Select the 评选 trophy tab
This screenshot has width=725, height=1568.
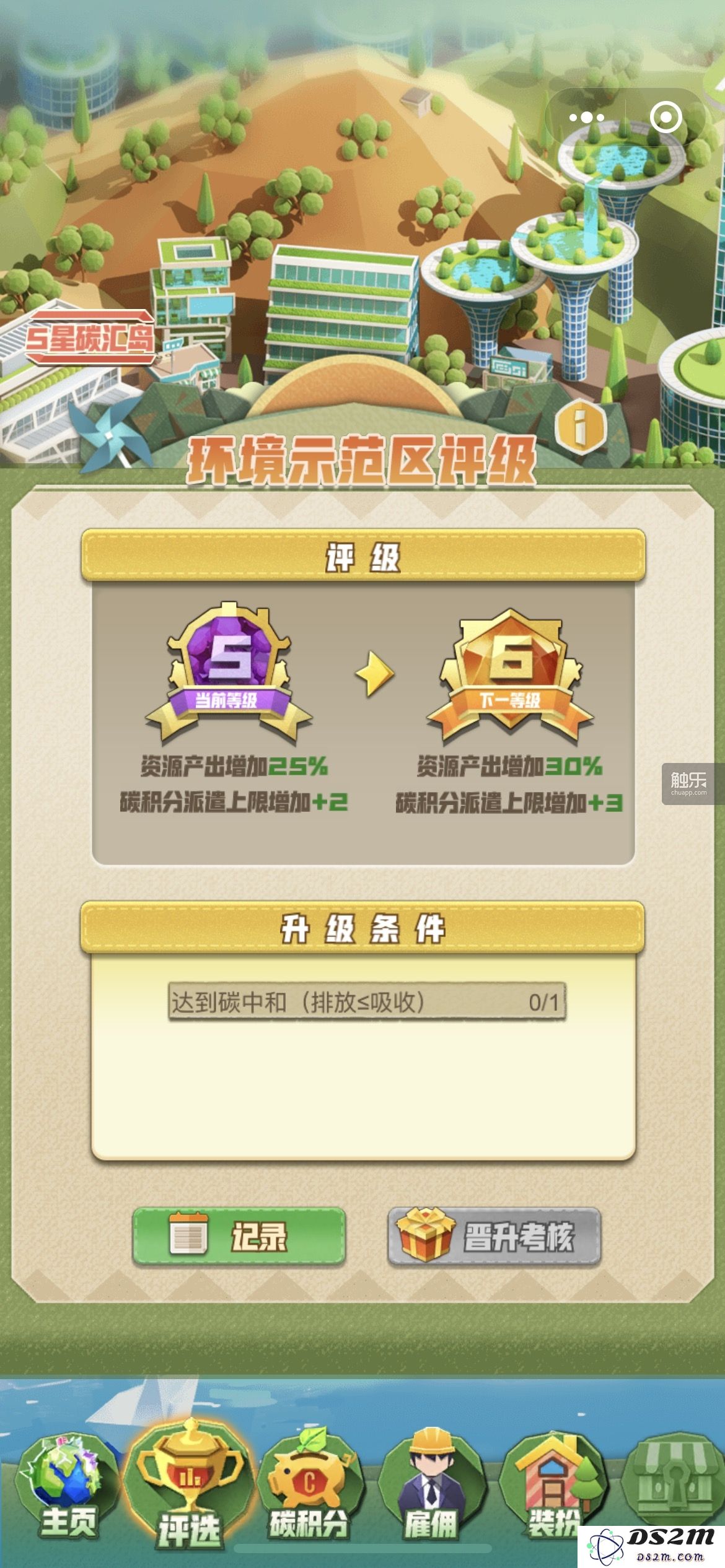coord(188,1486)
